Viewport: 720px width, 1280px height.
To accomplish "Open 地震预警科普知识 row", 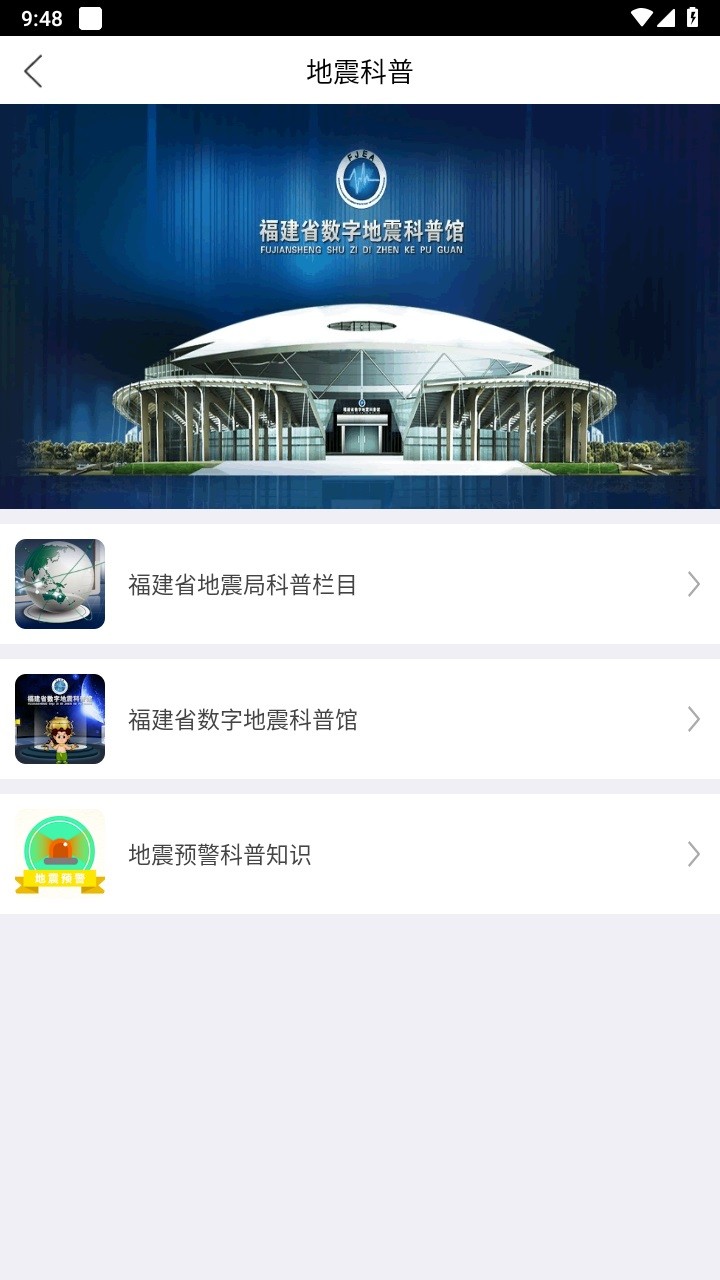I will [x=360, y=854].
